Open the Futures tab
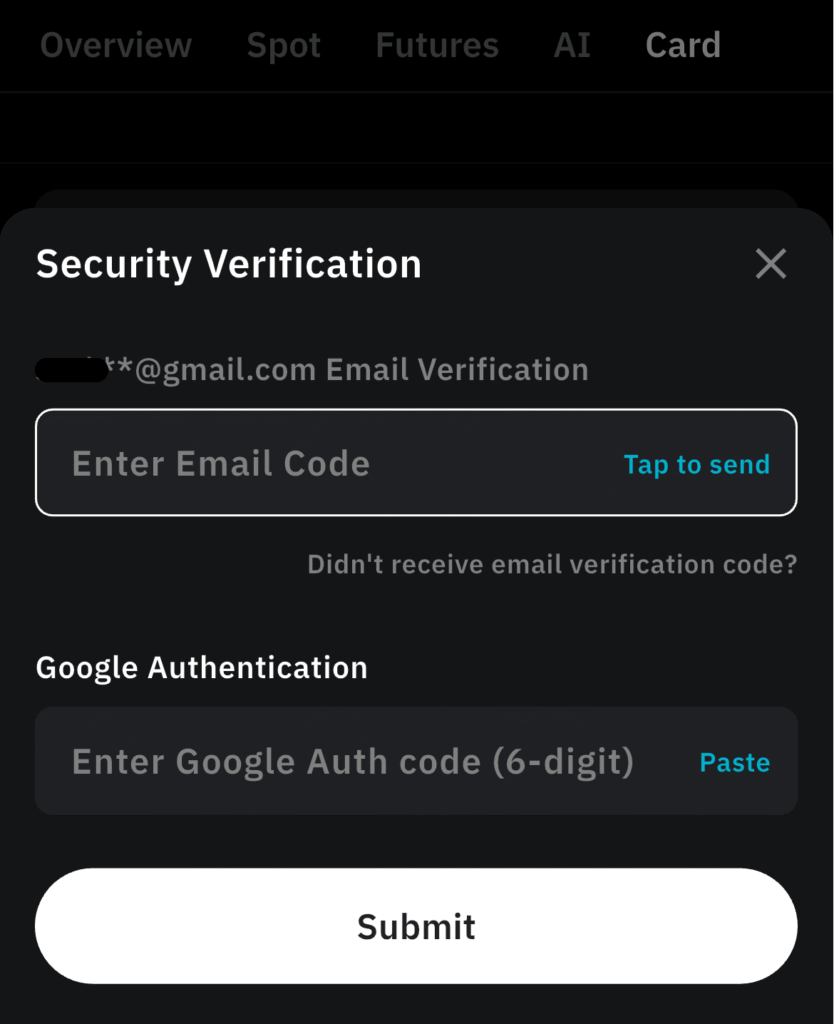This screenshot has width=834, height=1024. (437, 44)
